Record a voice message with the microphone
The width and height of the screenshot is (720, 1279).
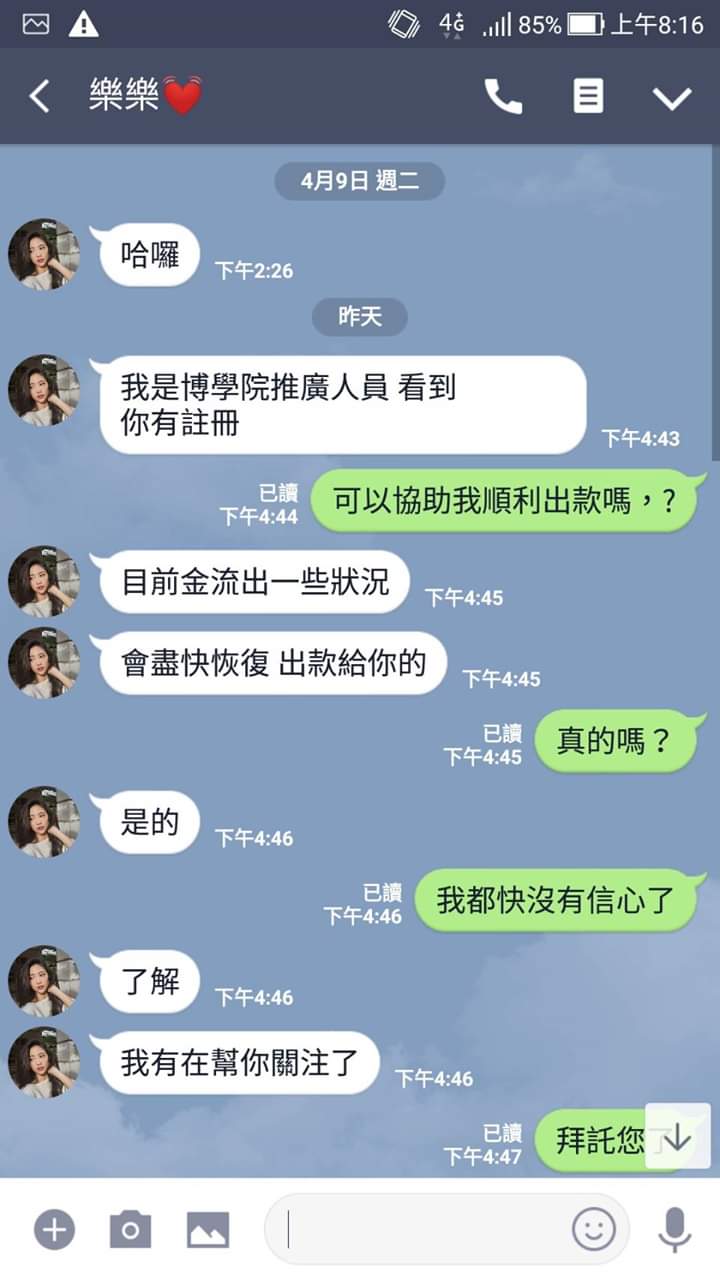tap(675, 1229)
